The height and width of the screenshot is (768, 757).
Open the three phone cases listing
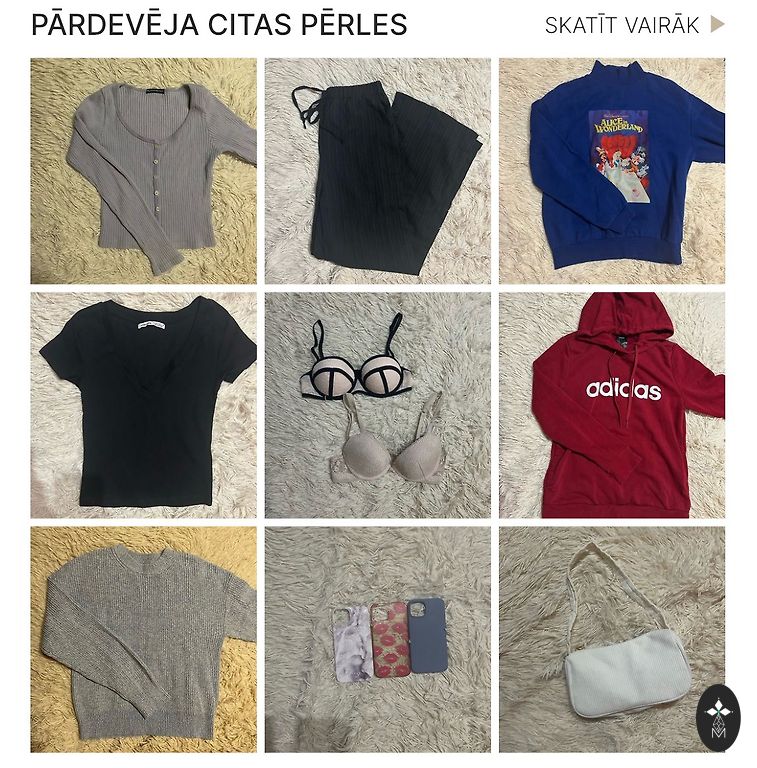(377, 639)
